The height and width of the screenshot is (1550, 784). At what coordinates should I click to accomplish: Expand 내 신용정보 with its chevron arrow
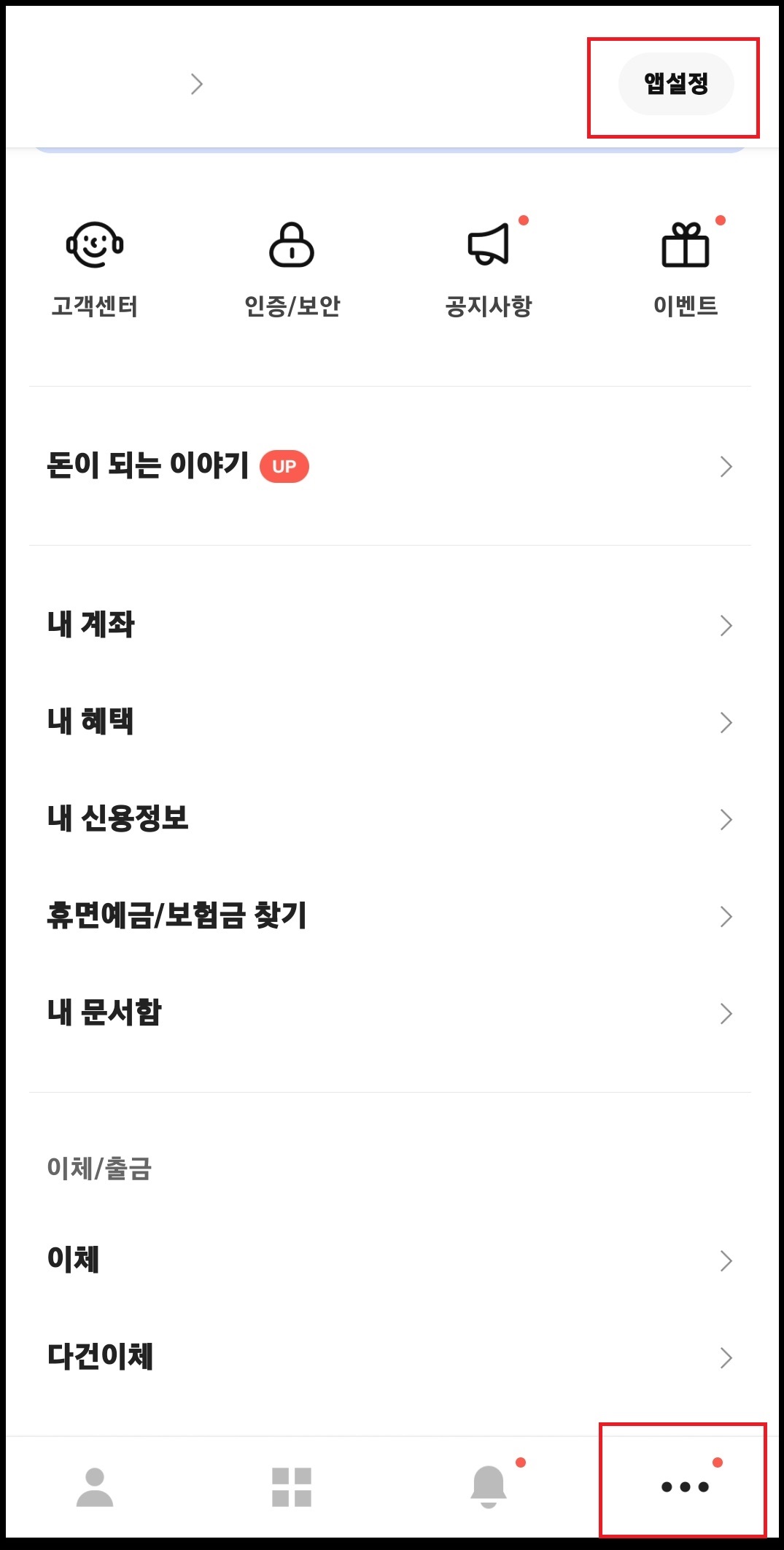(726, 819)
